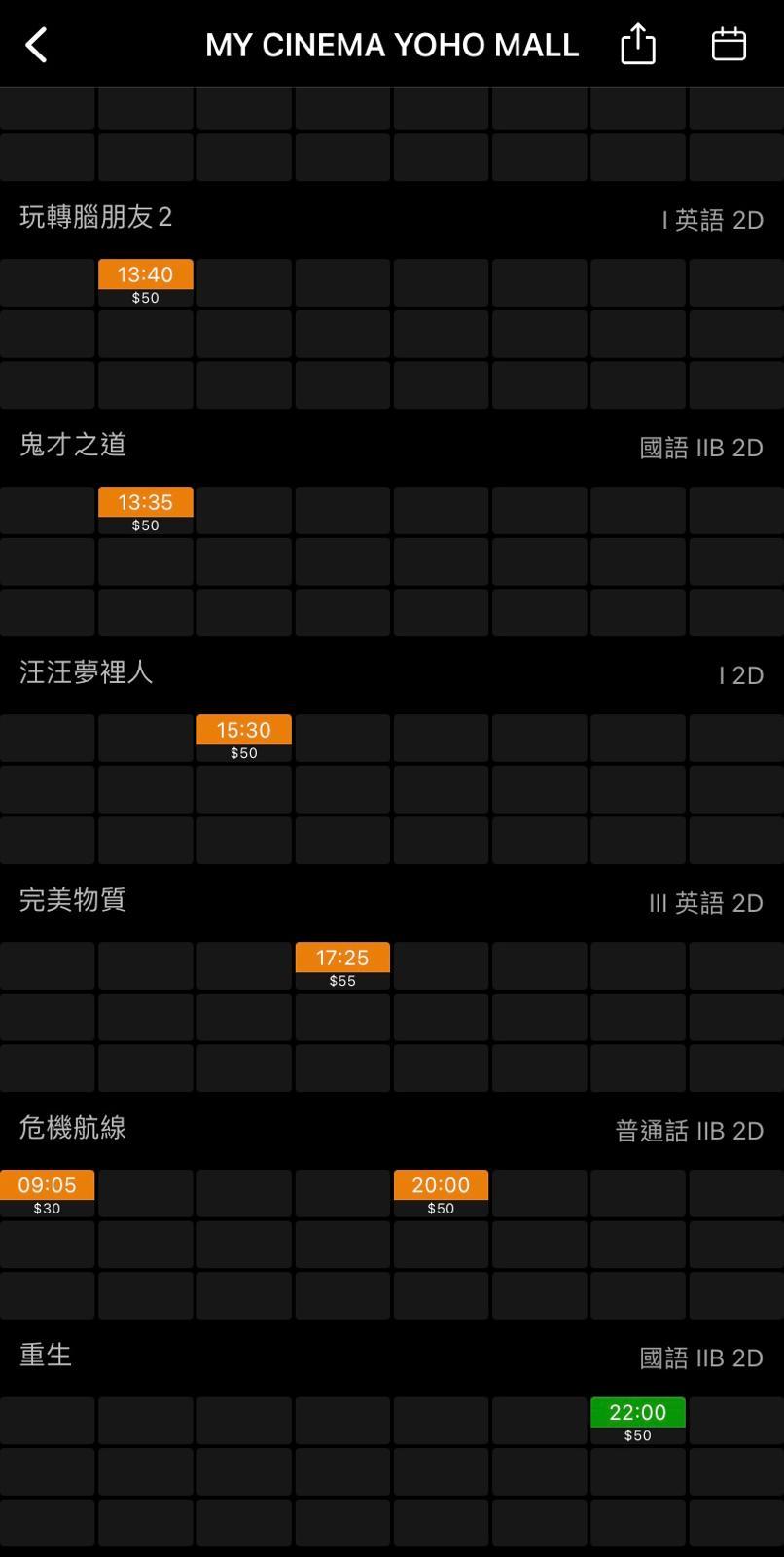
Task: Tap the $30 price under the 09:05 show
Action: (x=47, y=1208)
